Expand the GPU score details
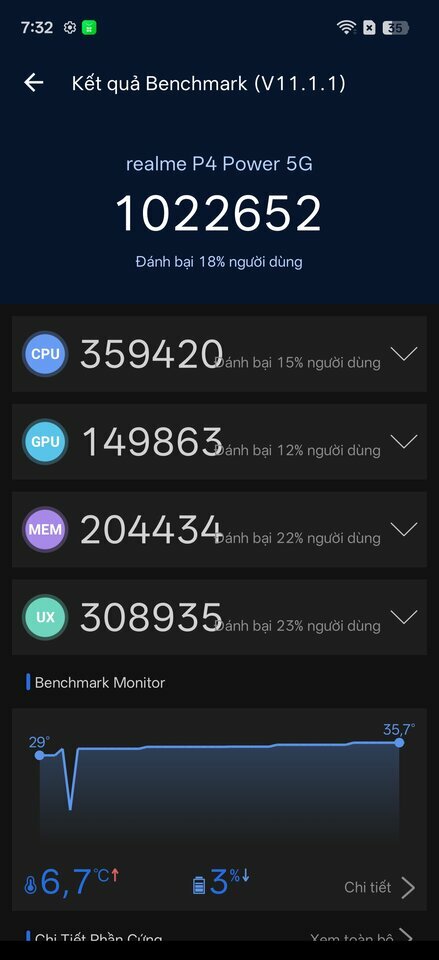439x960 pixels. tap(403, 441)
